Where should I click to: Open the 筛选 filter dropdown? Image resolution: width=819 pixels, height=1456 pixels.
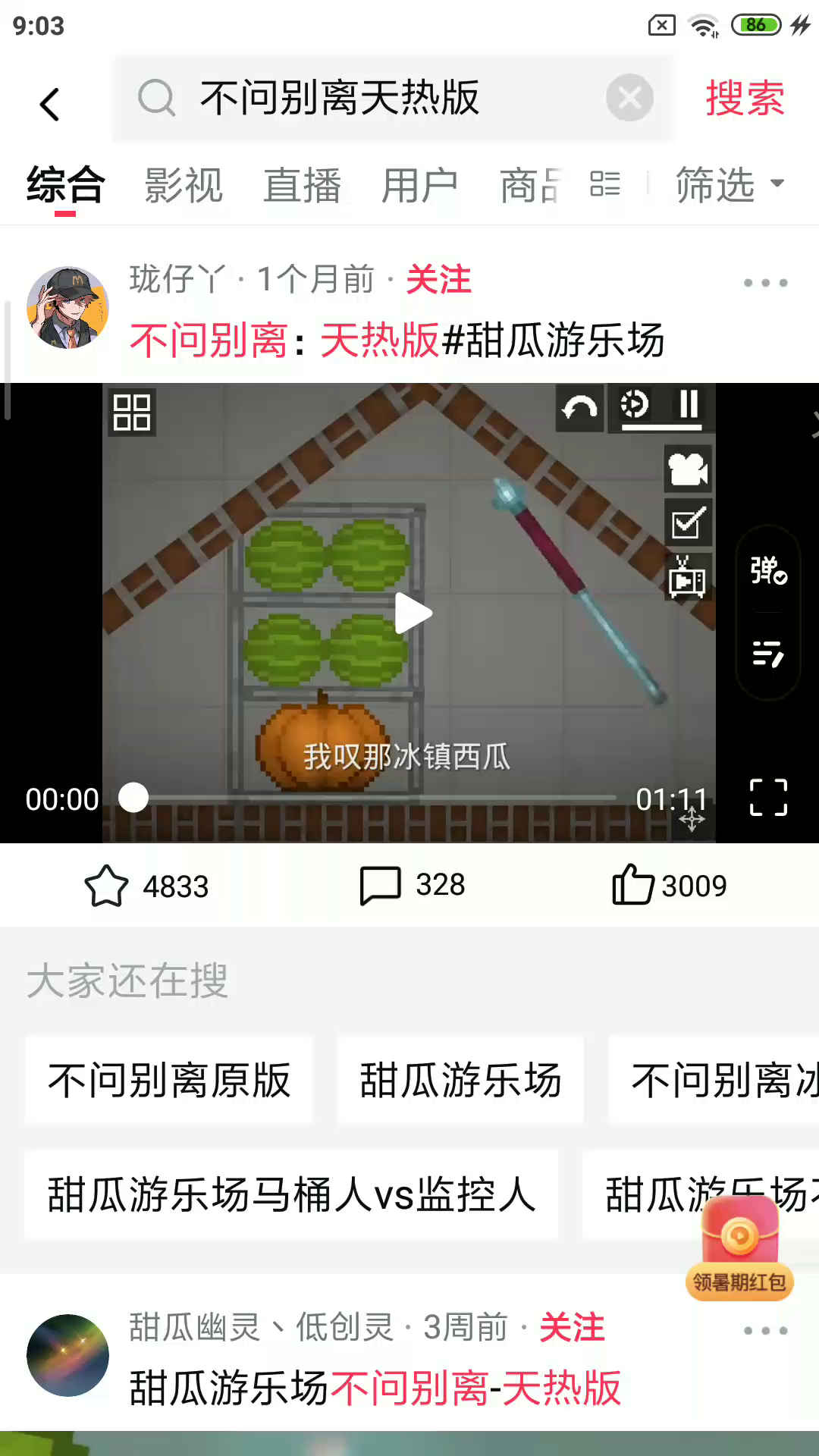(x=729, y=184)
